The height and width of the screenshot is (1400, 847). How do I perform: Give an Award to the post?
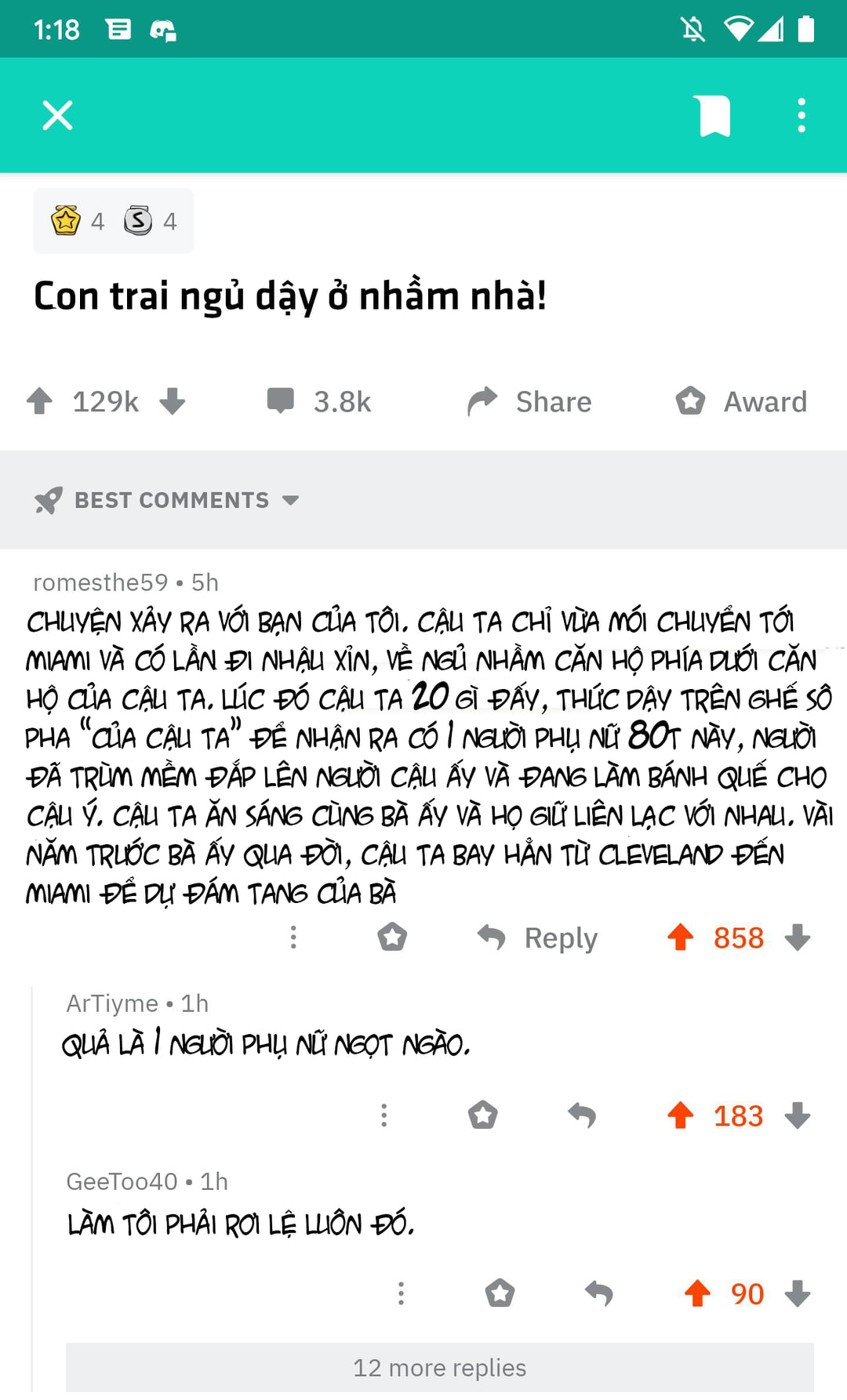click(741, 401)
